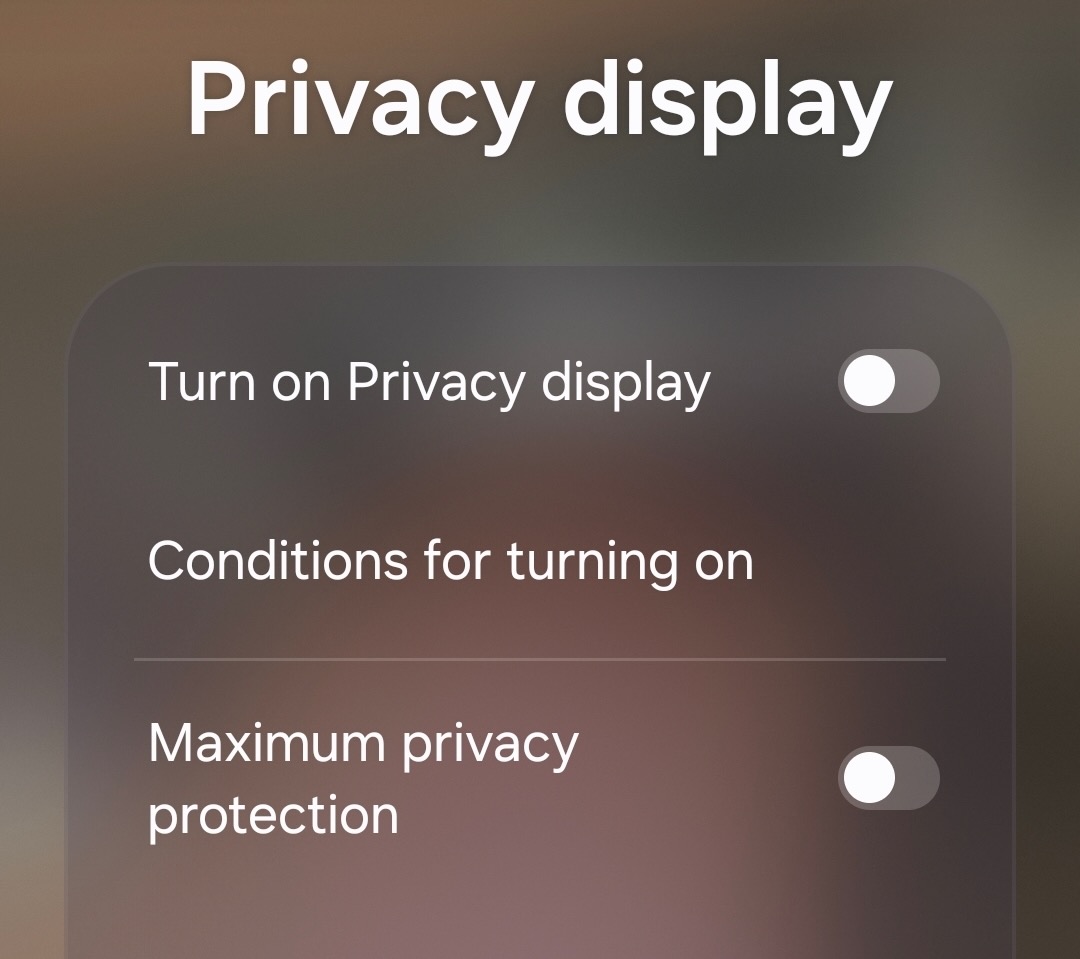This screenshot has width=1080, height=959.
Task: Toggle Maximum privacy protection on
Action: (x=888, y=778)
